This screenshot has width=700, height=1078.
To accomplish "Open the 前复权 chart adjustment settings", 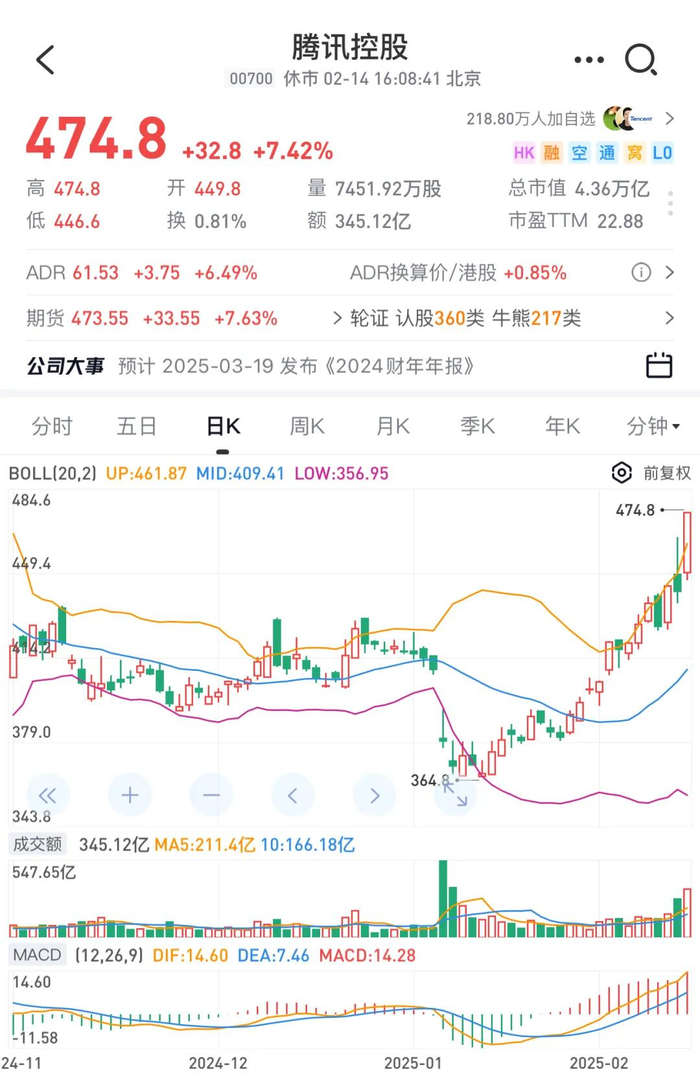I will (651, 473).
